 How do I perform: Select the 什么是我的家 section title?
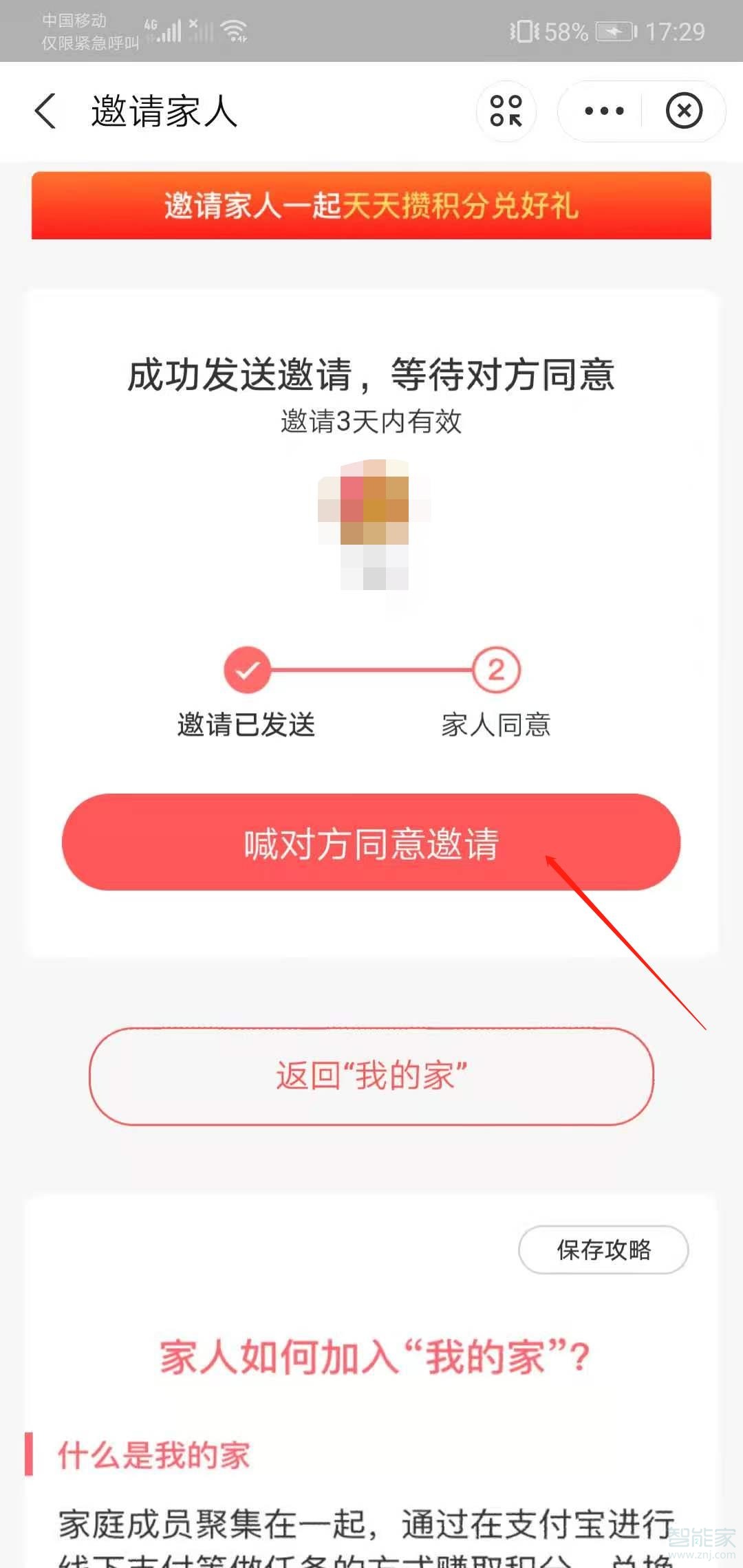pos(153,1453)
